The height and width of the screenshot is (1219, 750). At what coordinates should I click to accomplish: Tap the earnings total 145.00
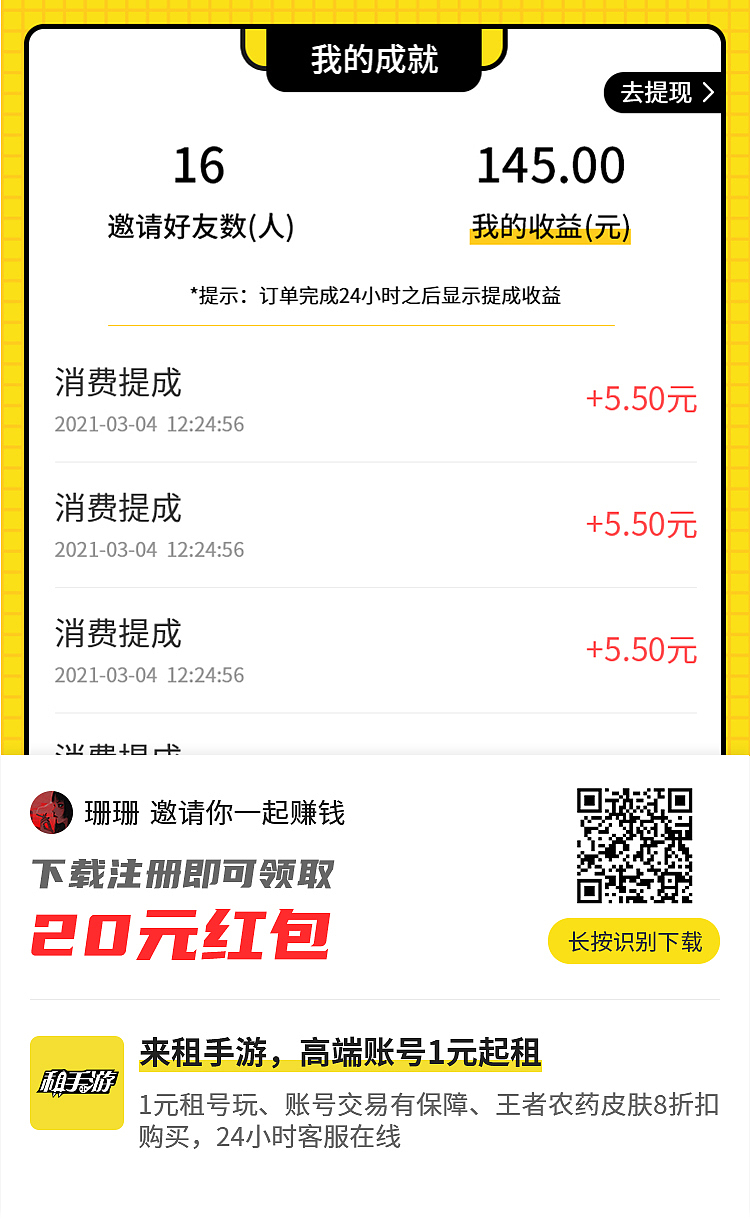tap(550, 165)
